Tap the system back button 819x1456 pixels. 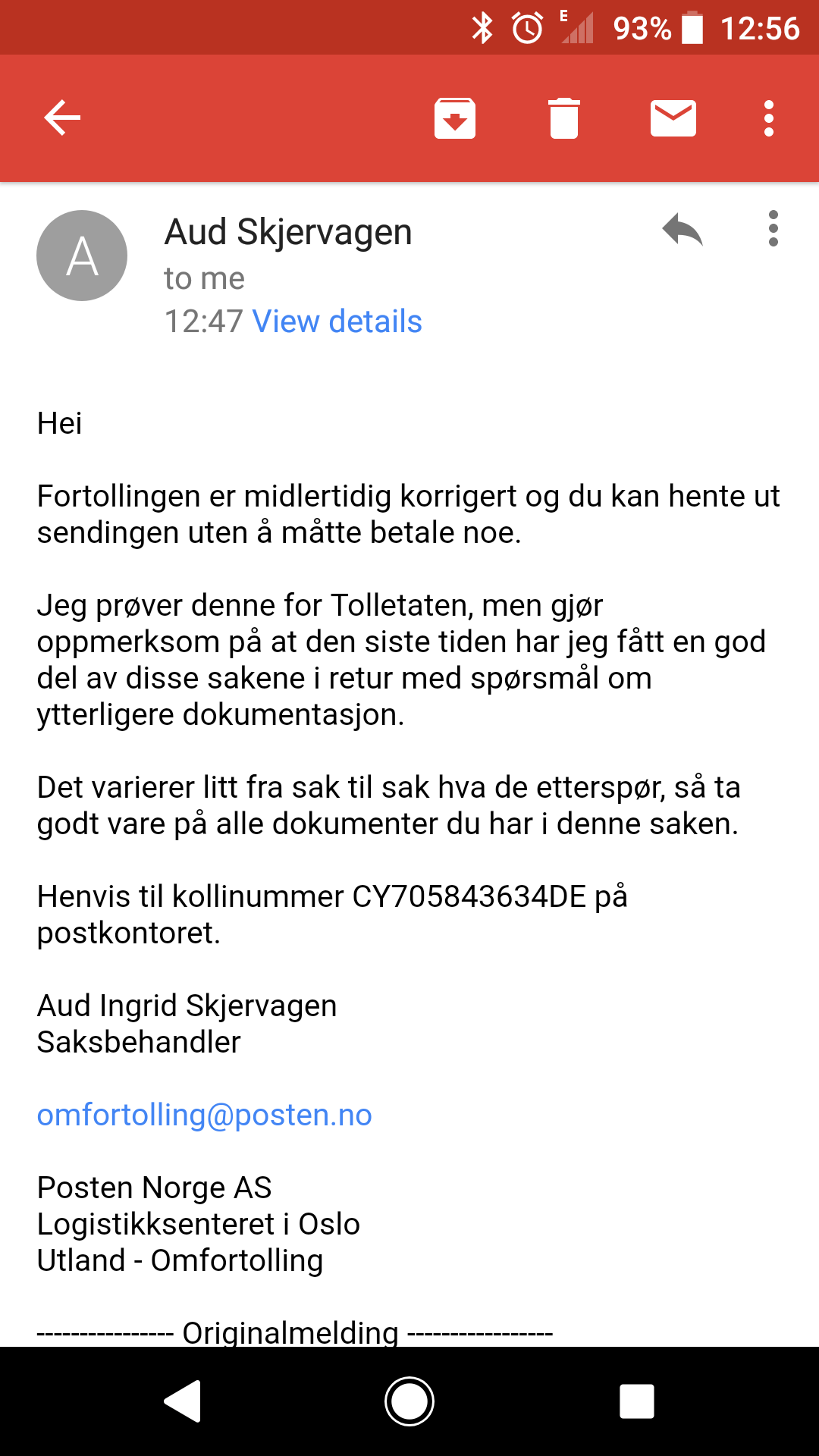(x=182, y=1401)
